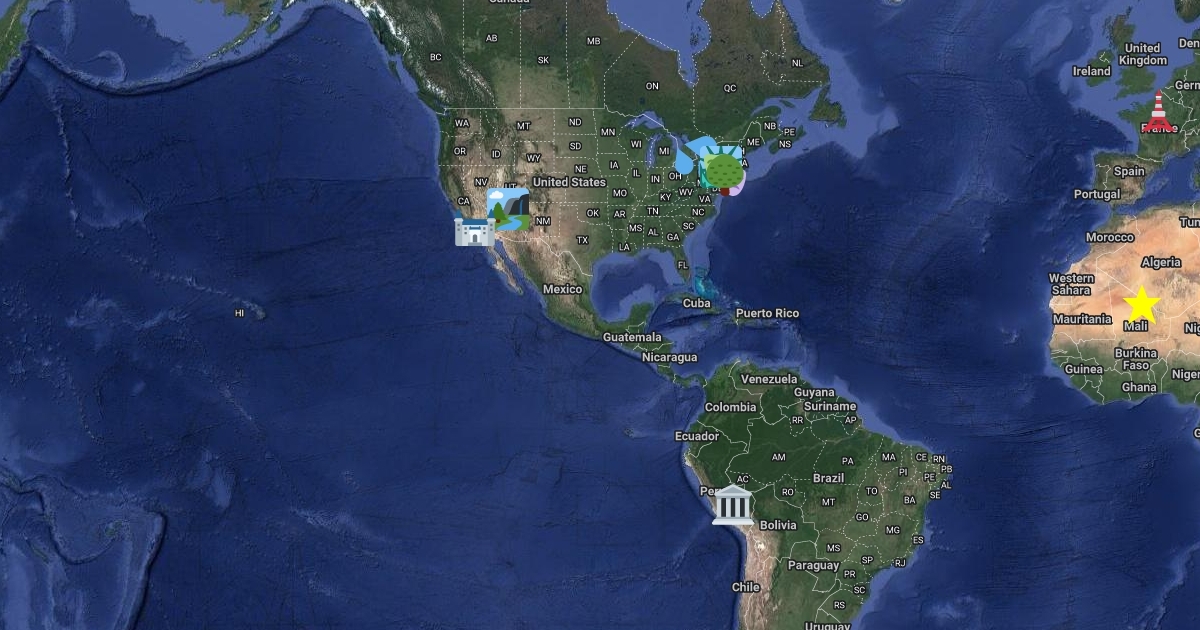The height and width of the screenshot is (630, 1200).
Task: Tap the yellow star marker in Mali
Action: 1141,305
